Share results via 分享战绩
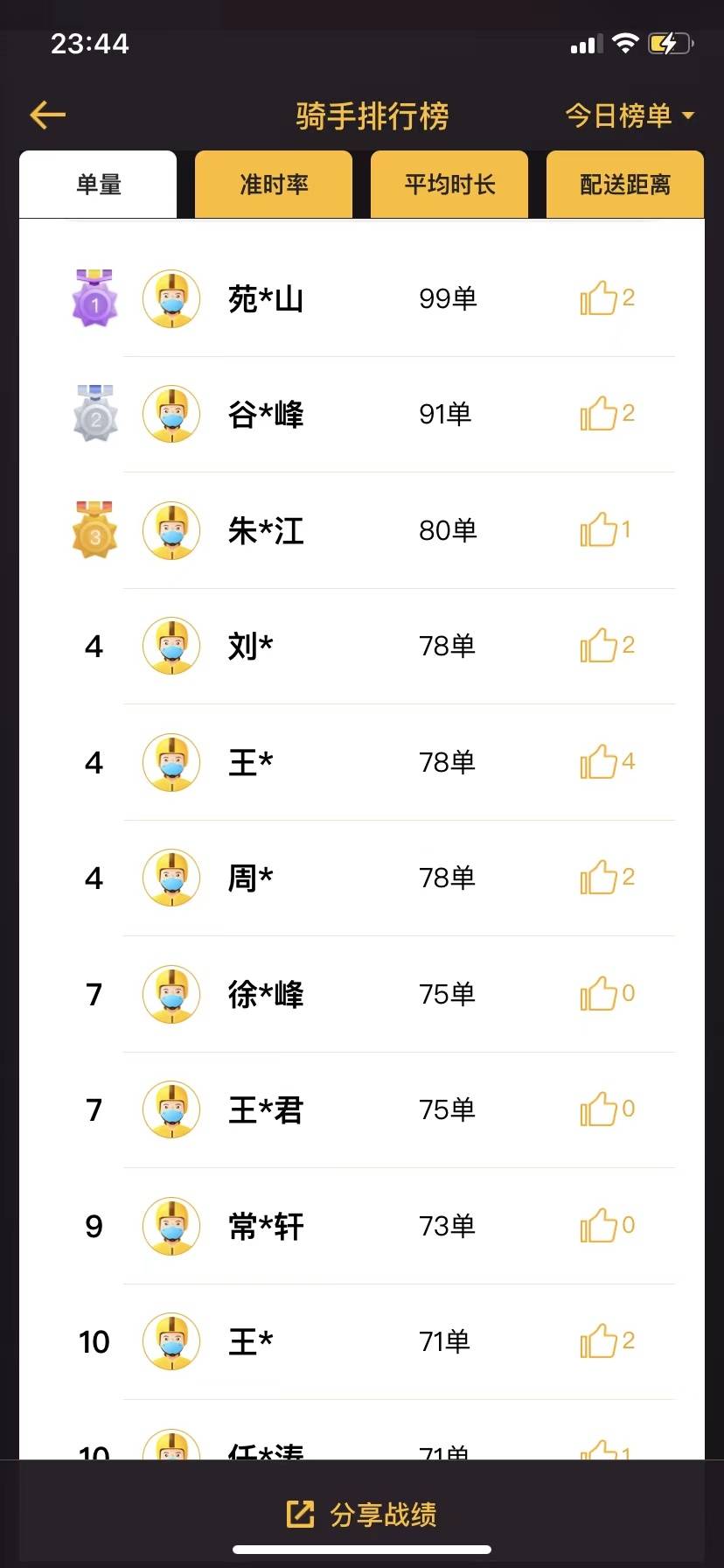Screen dimensions: 724x1568 pos(362,1514)
